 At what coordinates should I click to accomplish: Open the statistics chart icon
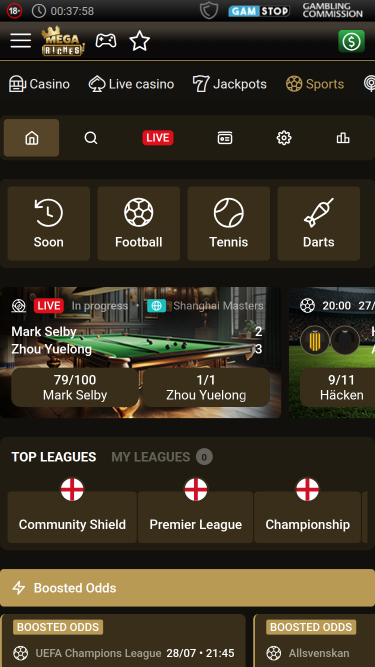coord(343,138)
